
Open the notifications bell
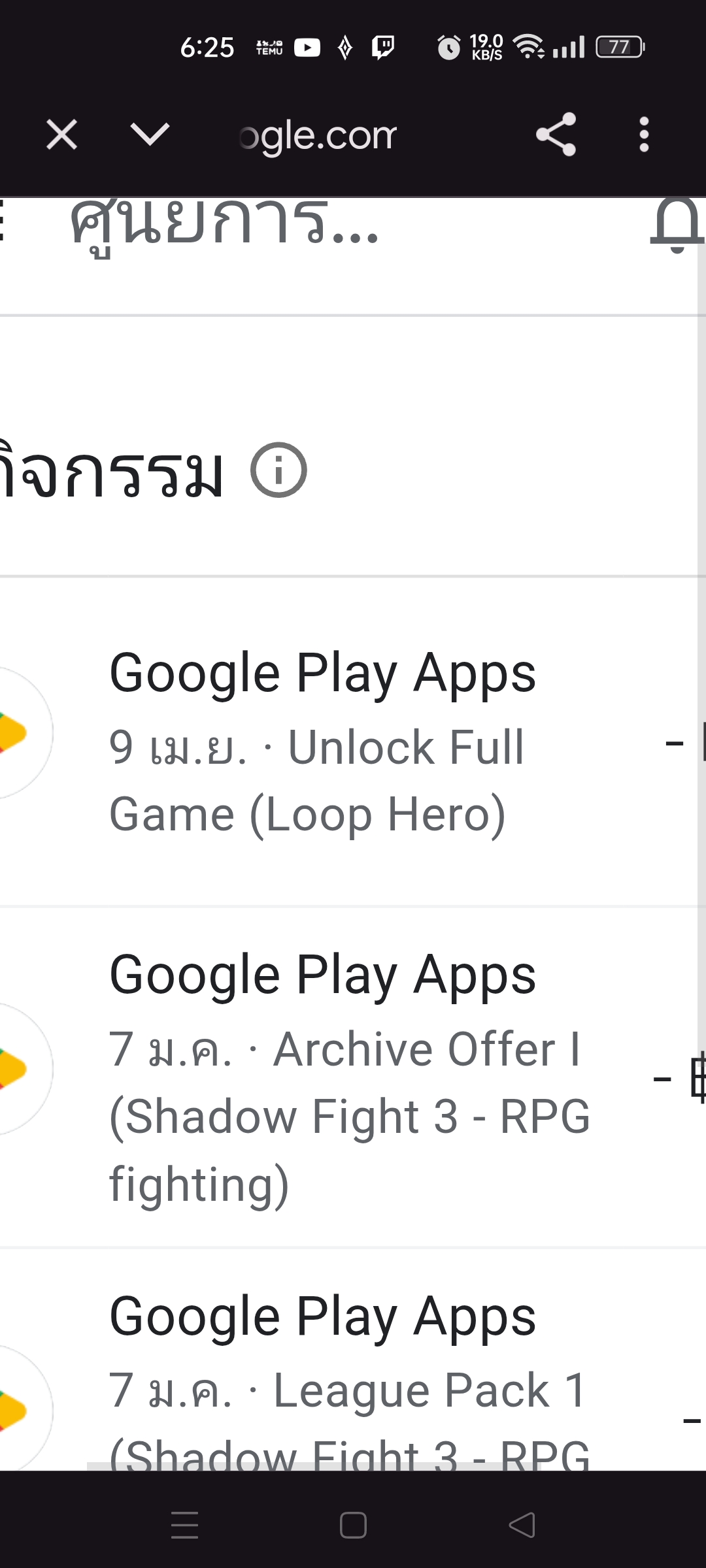pos(677,225)
